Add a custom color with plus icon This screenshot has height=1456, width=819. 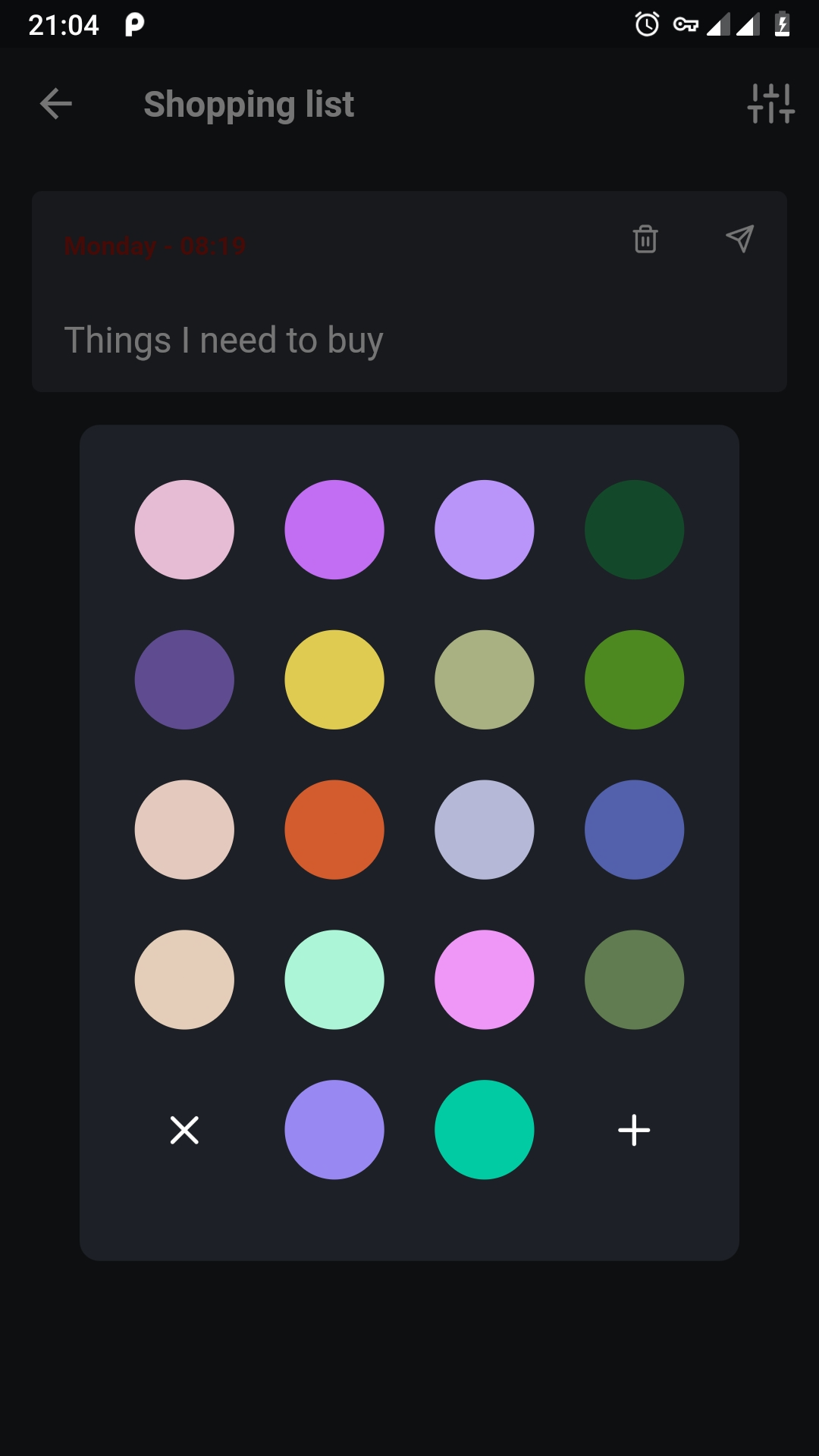pos(635,1130)
